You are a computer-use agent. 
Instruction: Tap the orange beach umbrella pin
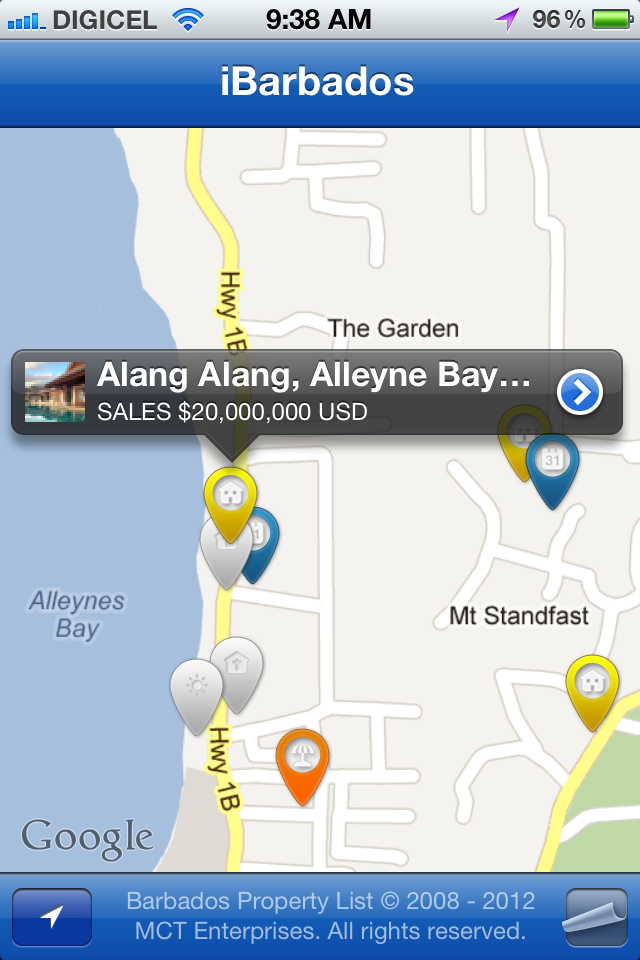pos(301,758)
